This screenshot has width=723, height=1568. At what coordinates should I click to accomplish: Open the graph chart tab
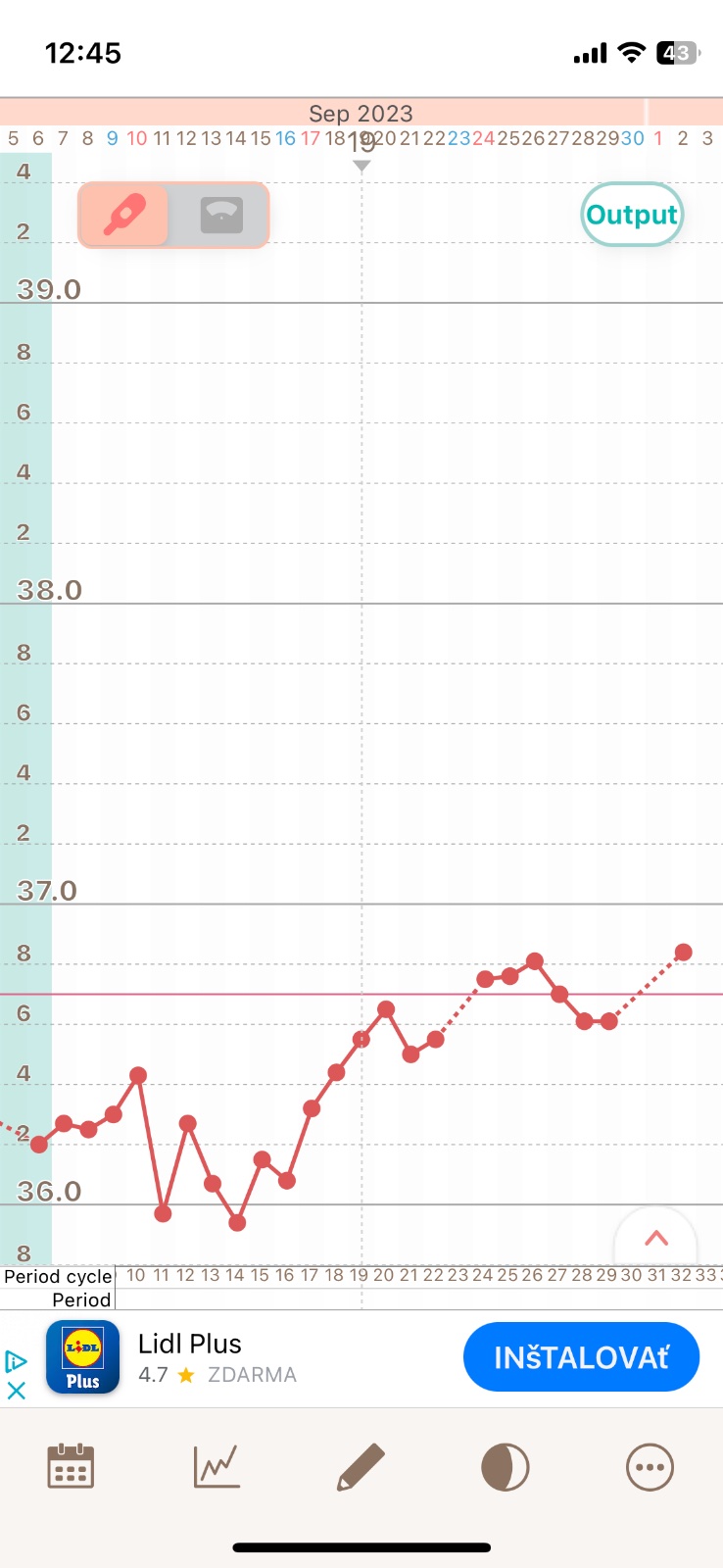[x=217, y=1467]
